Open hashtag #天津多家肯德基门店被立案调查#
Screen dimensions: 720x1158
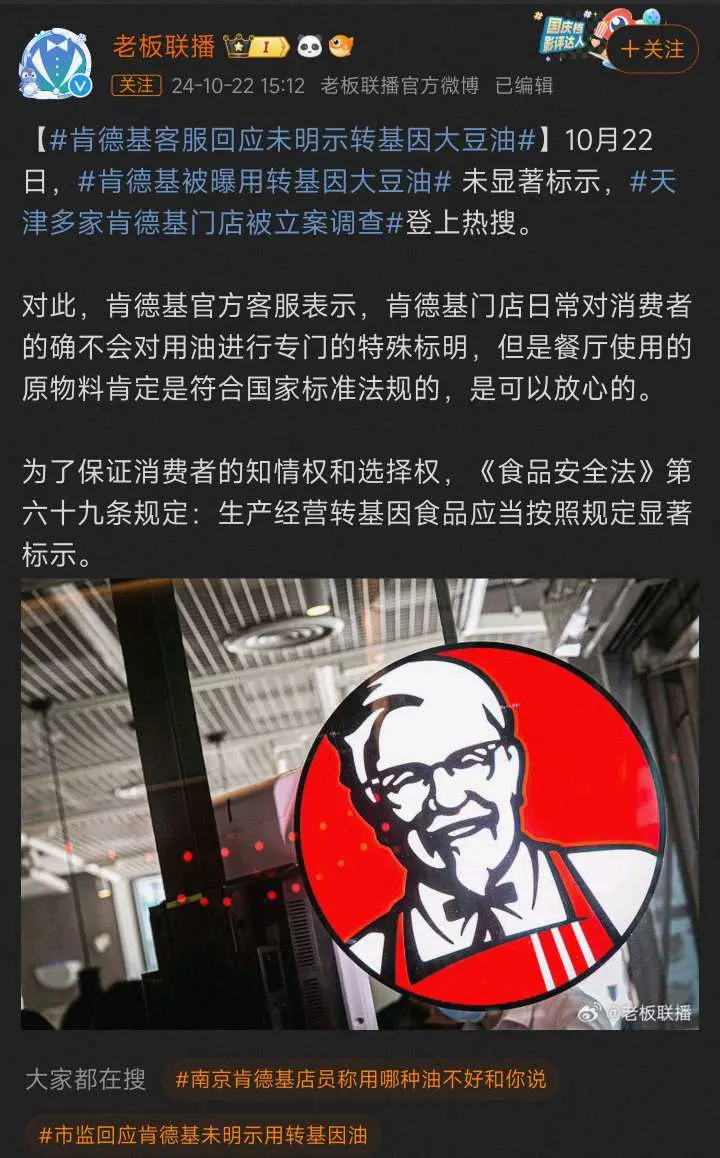[x=212, y=222]
